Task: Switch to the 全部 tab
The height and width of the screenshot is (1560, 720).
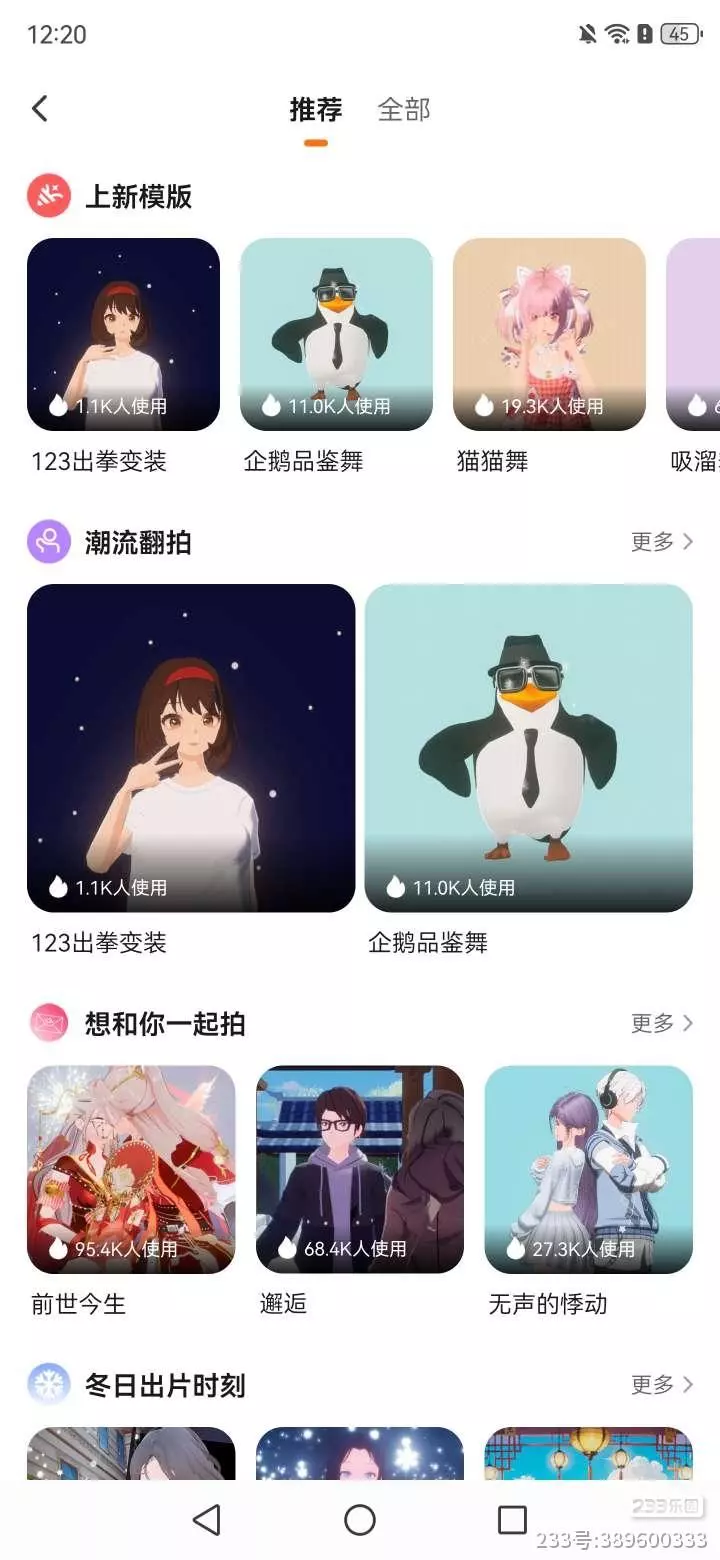Action: pos(404,109)
